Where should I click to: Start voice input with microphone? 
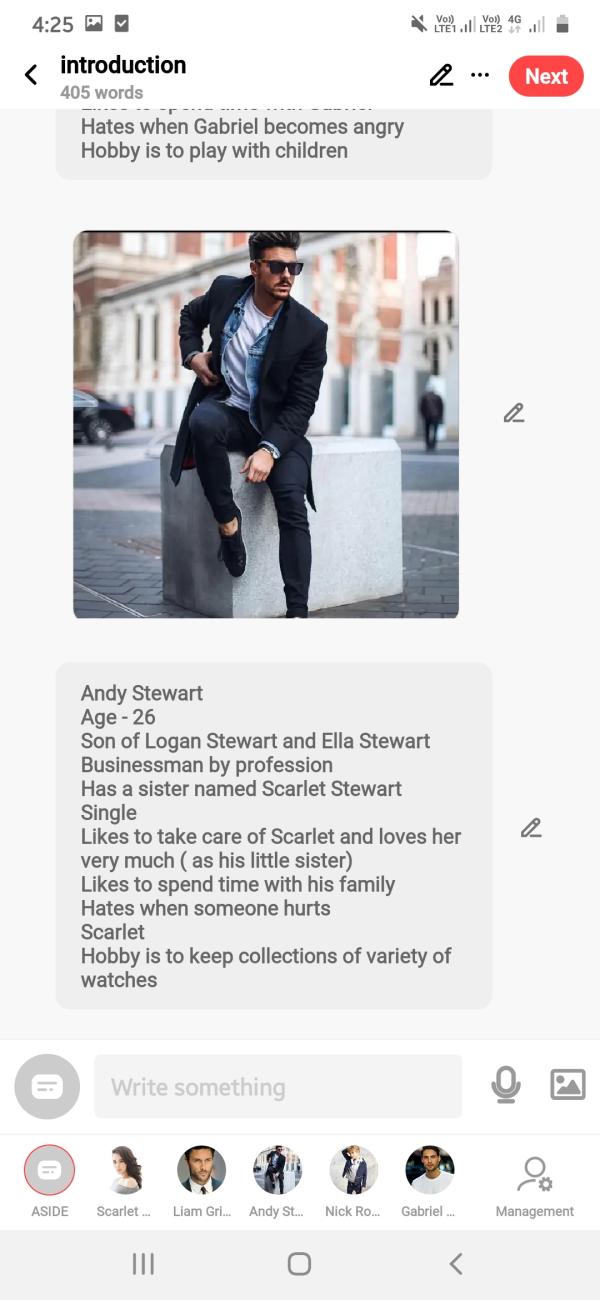506,1085
